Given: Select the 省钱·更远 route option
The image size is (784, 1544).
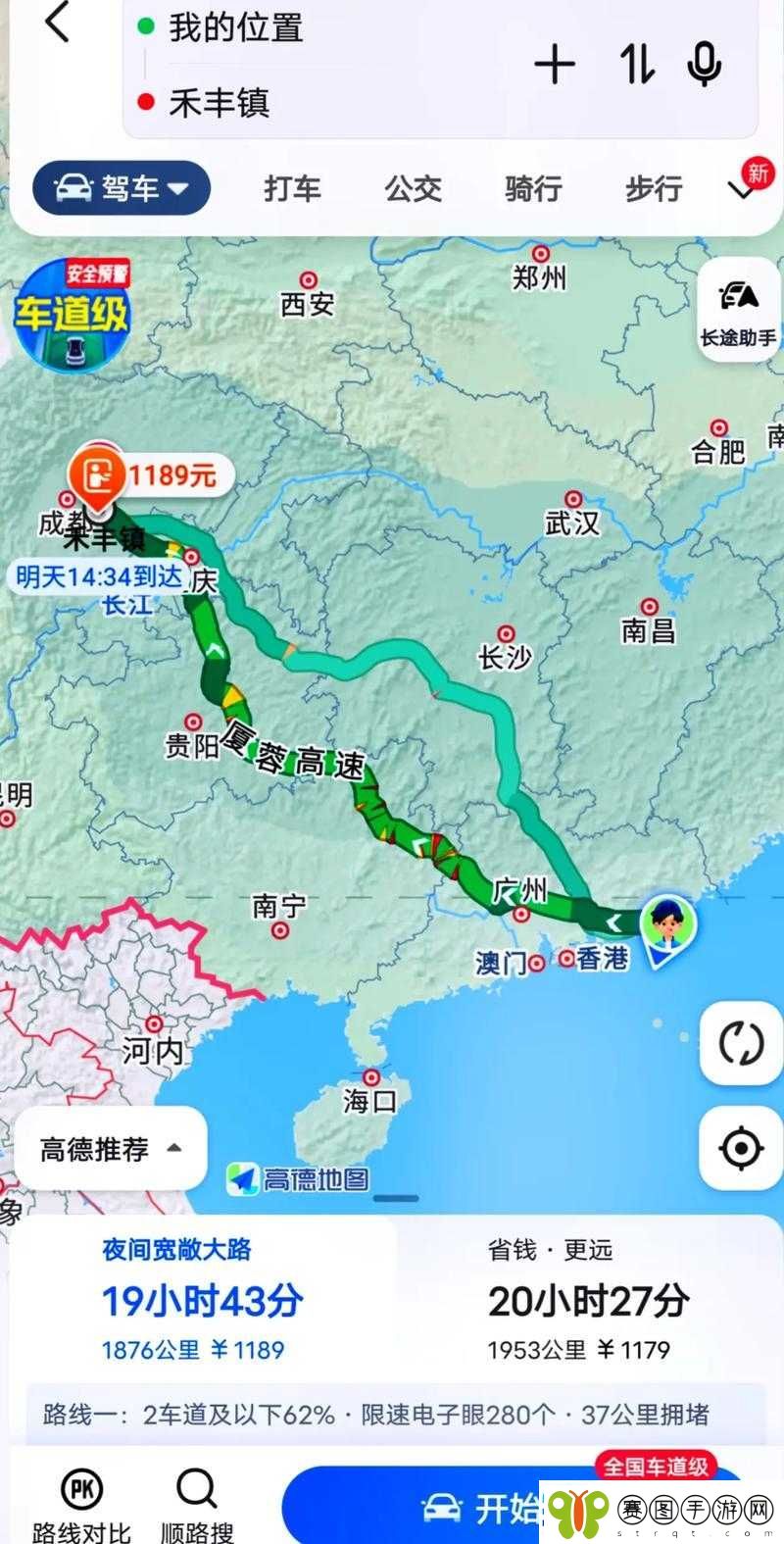Looking at the screenshot, I should 586,1299.
